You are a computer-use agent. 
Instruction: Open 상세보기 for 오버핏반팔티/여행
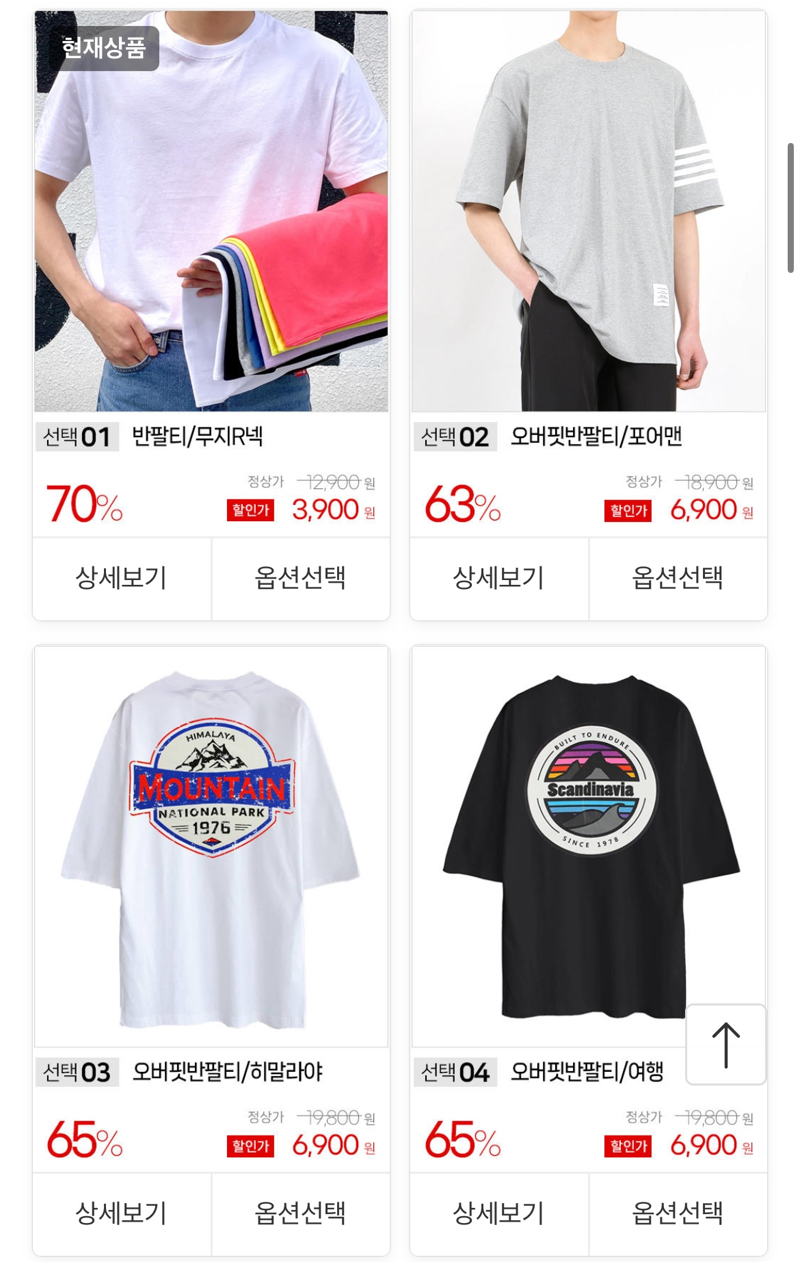point(499,1213)
